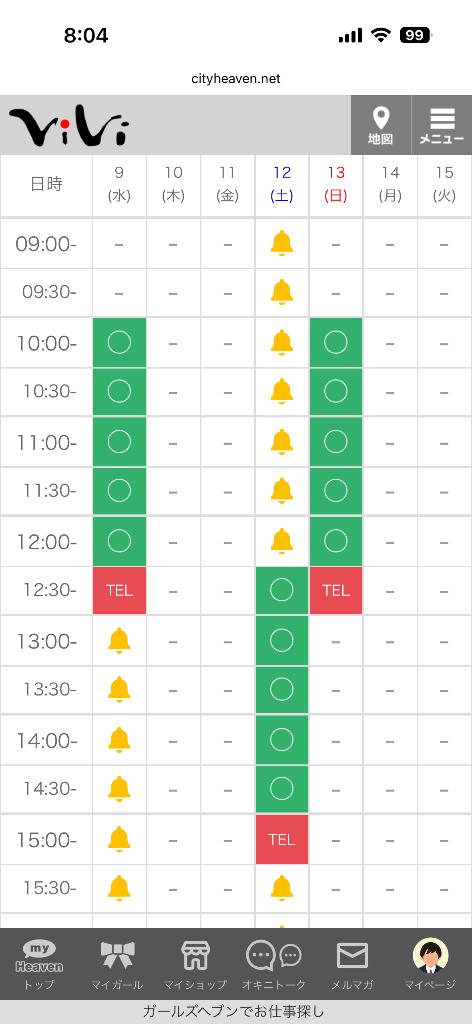Select the 10:00 available slot on Wednesday 9
Image resolution: width=472 pixels, height=1024 pixels.
[x=119, y=342]
